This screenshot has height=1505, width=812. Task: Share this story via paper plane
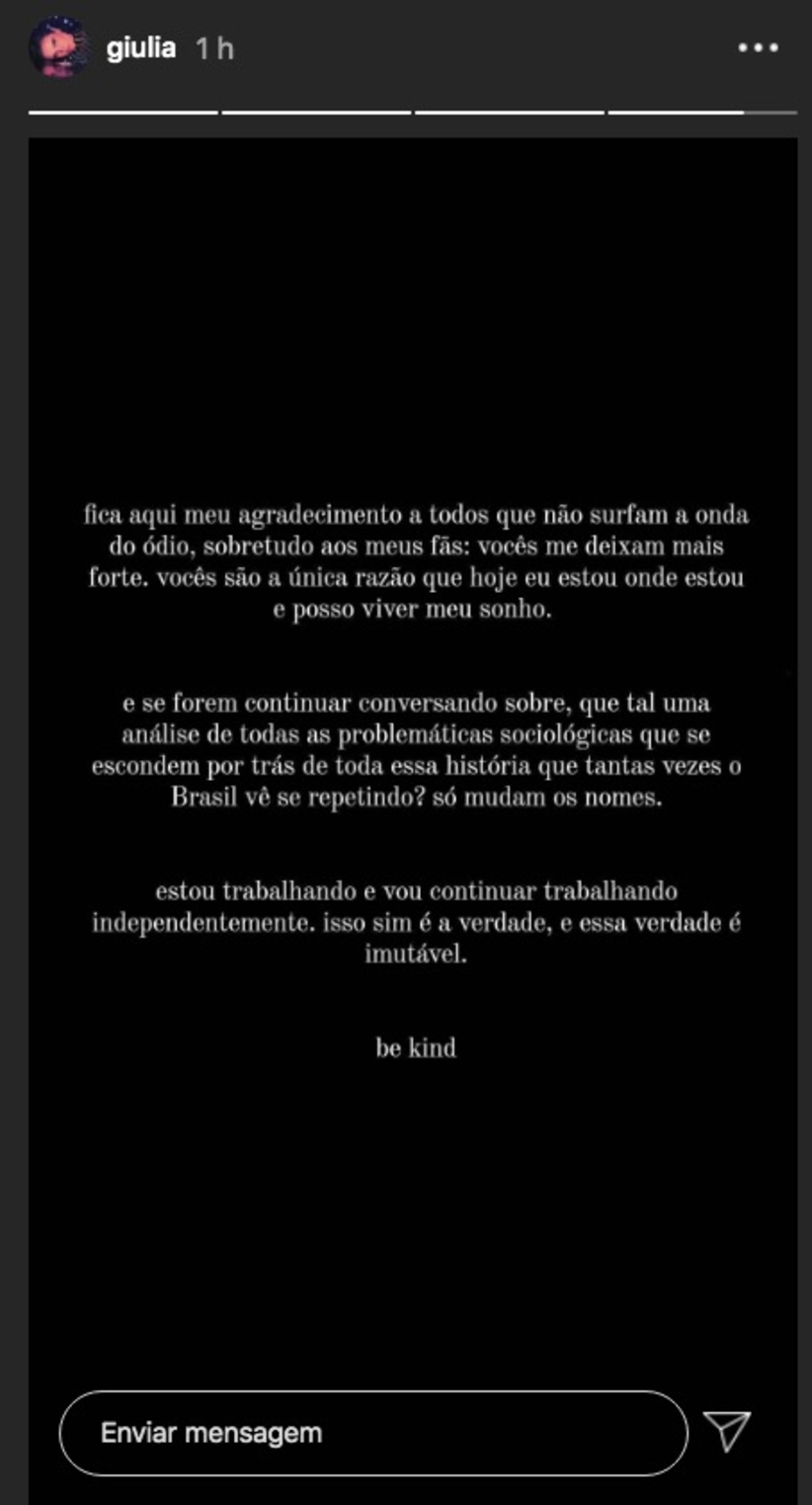(727, 1431)
